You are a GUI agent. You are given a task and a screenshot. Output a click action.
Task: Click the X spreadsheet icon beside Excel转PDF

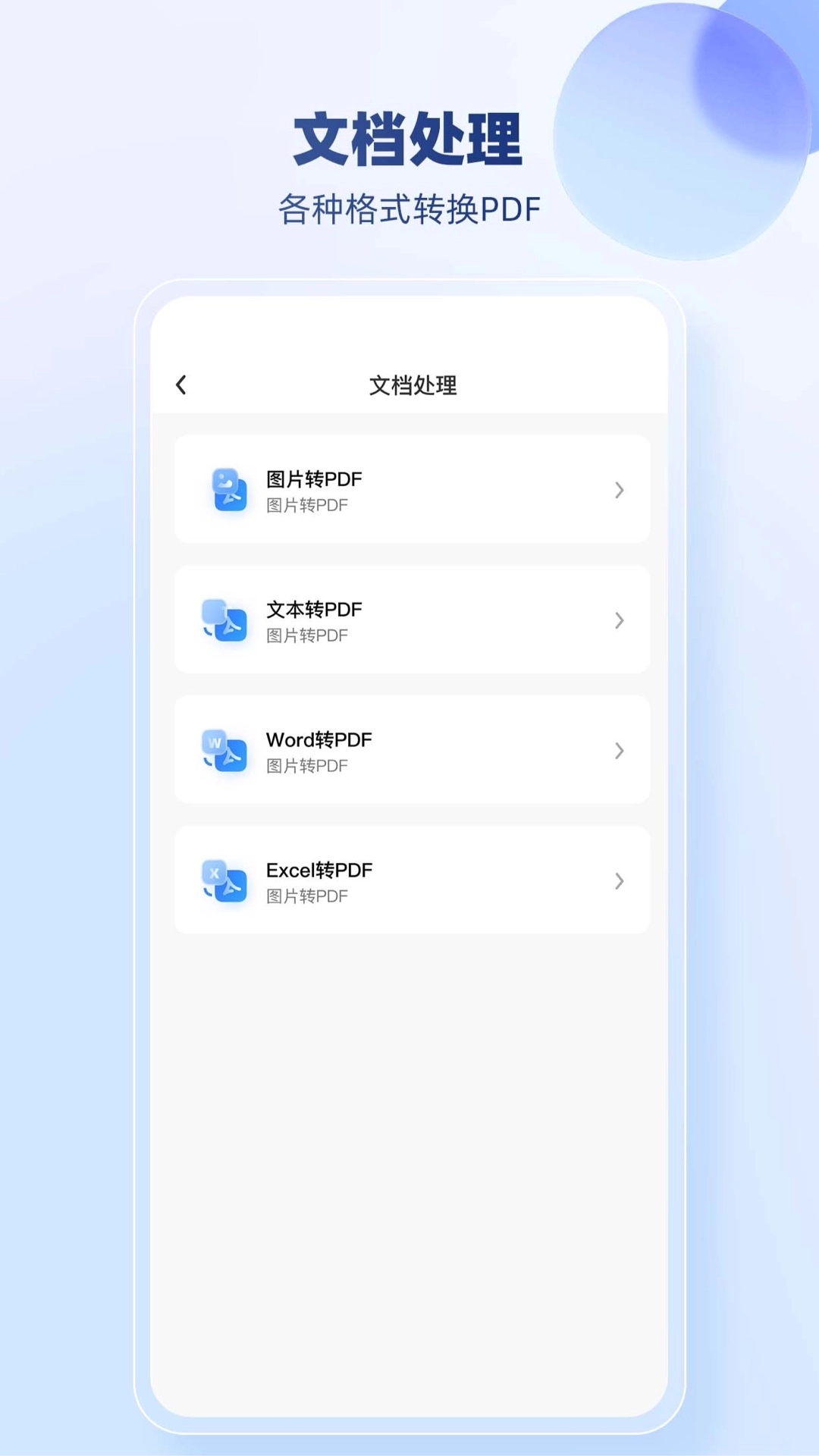click(215, 871)
